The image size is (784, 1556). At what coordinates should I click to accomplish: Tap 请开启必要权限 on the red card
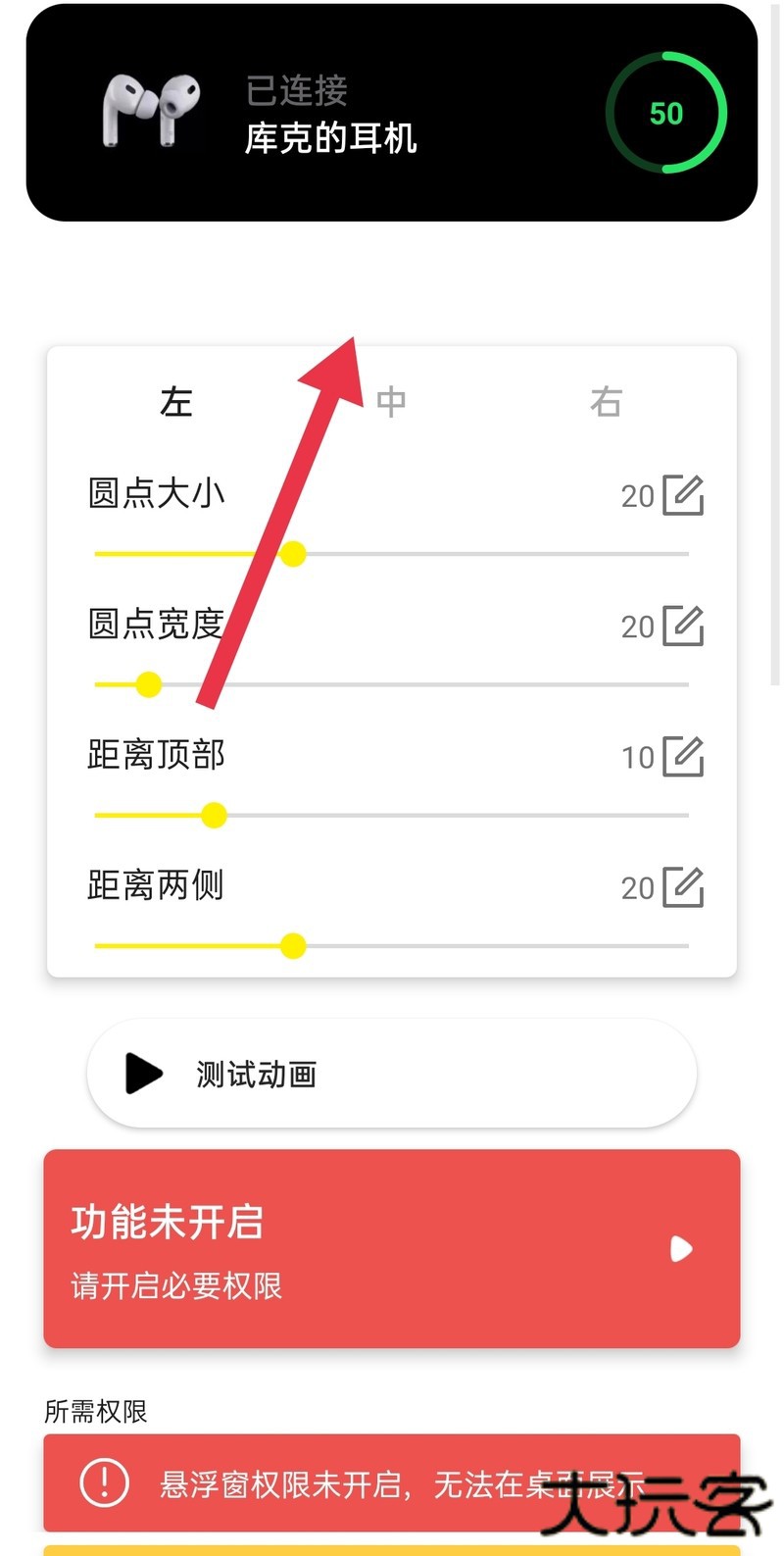pos(175,1287)
